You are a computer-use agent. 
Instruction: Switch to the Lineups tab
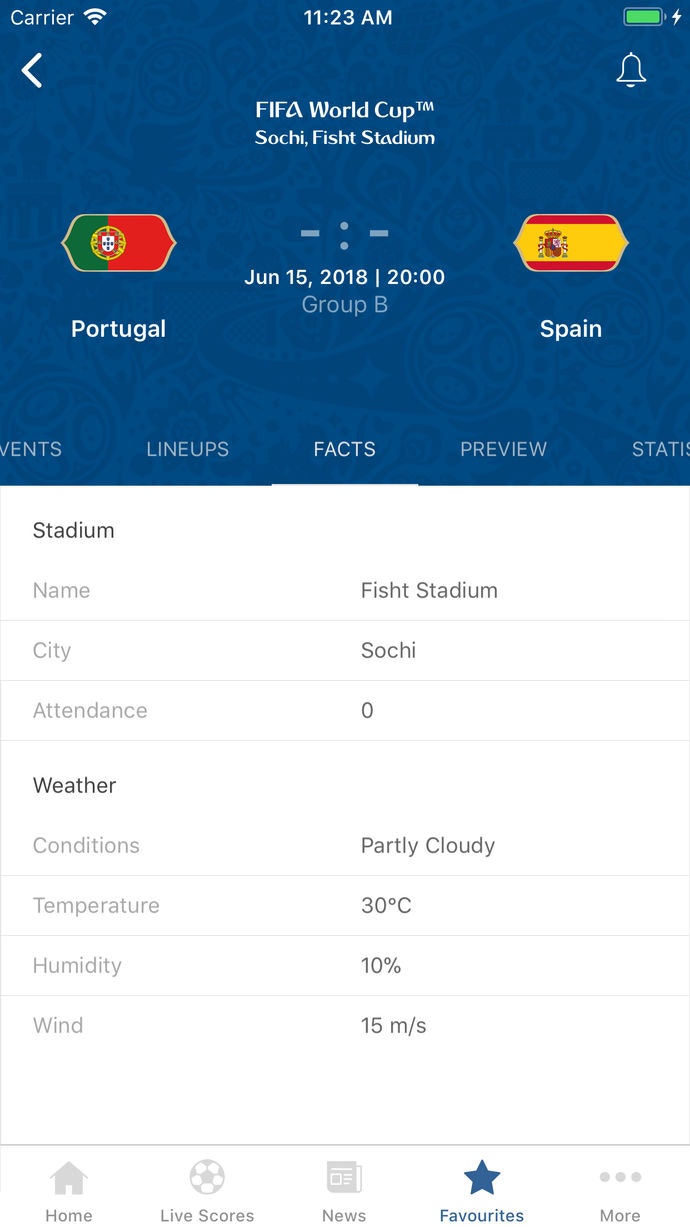pyautogui.click(x=187, y=449)
